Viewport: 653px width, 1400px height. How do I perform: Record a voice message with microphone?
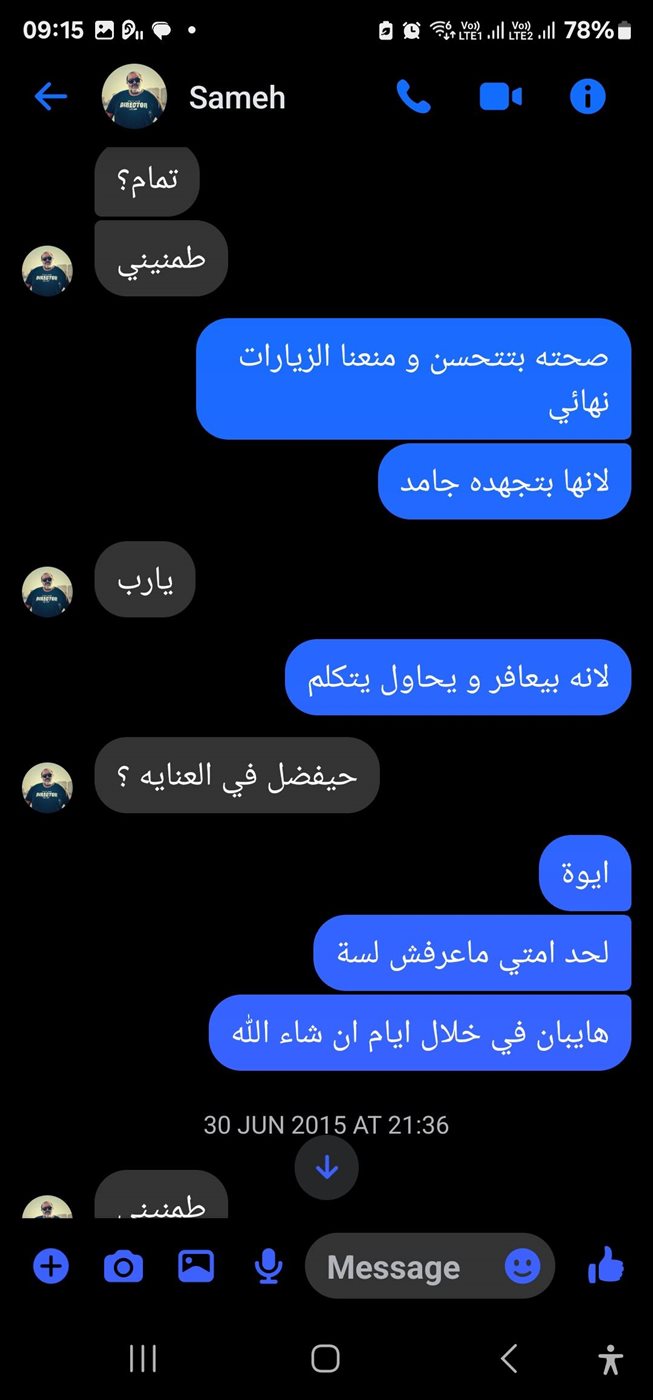pos(267,1267)
